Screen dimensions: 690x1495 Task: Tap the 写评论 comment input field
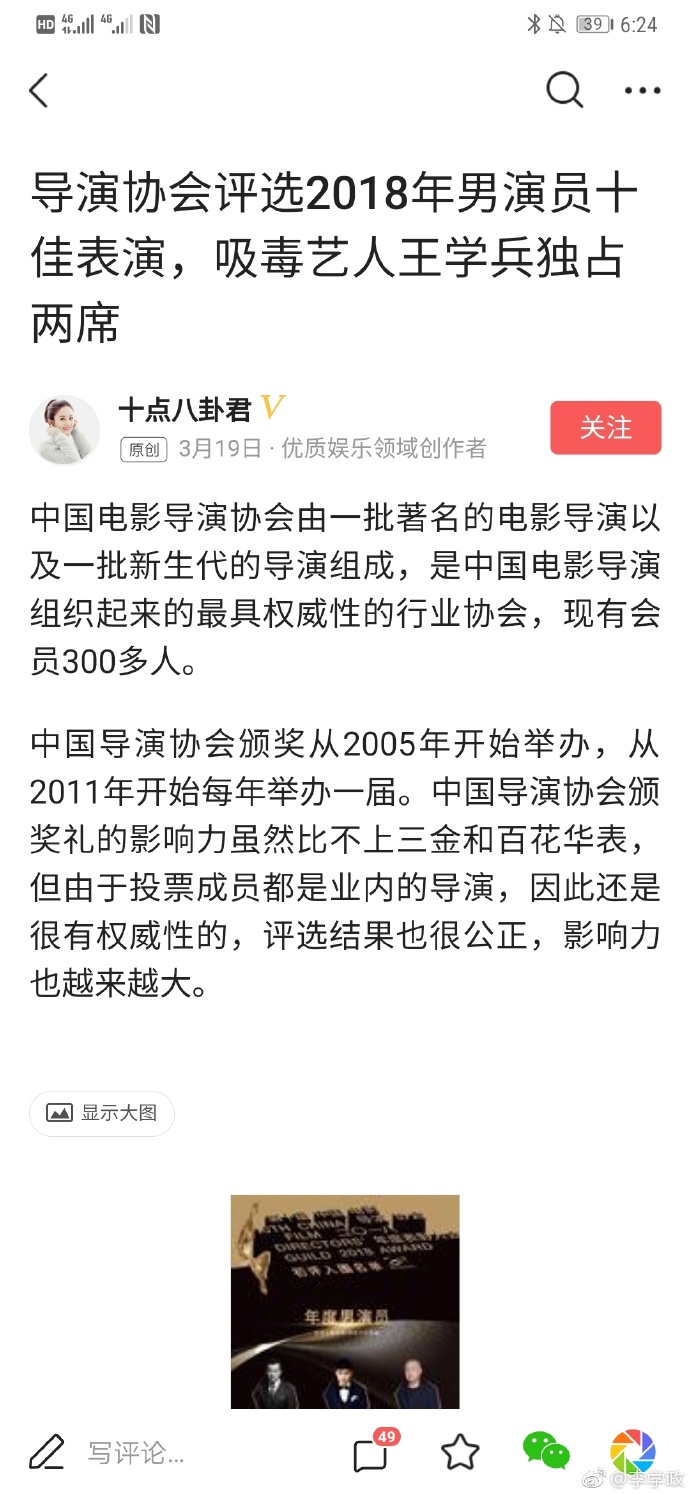tap(135, 1453)
